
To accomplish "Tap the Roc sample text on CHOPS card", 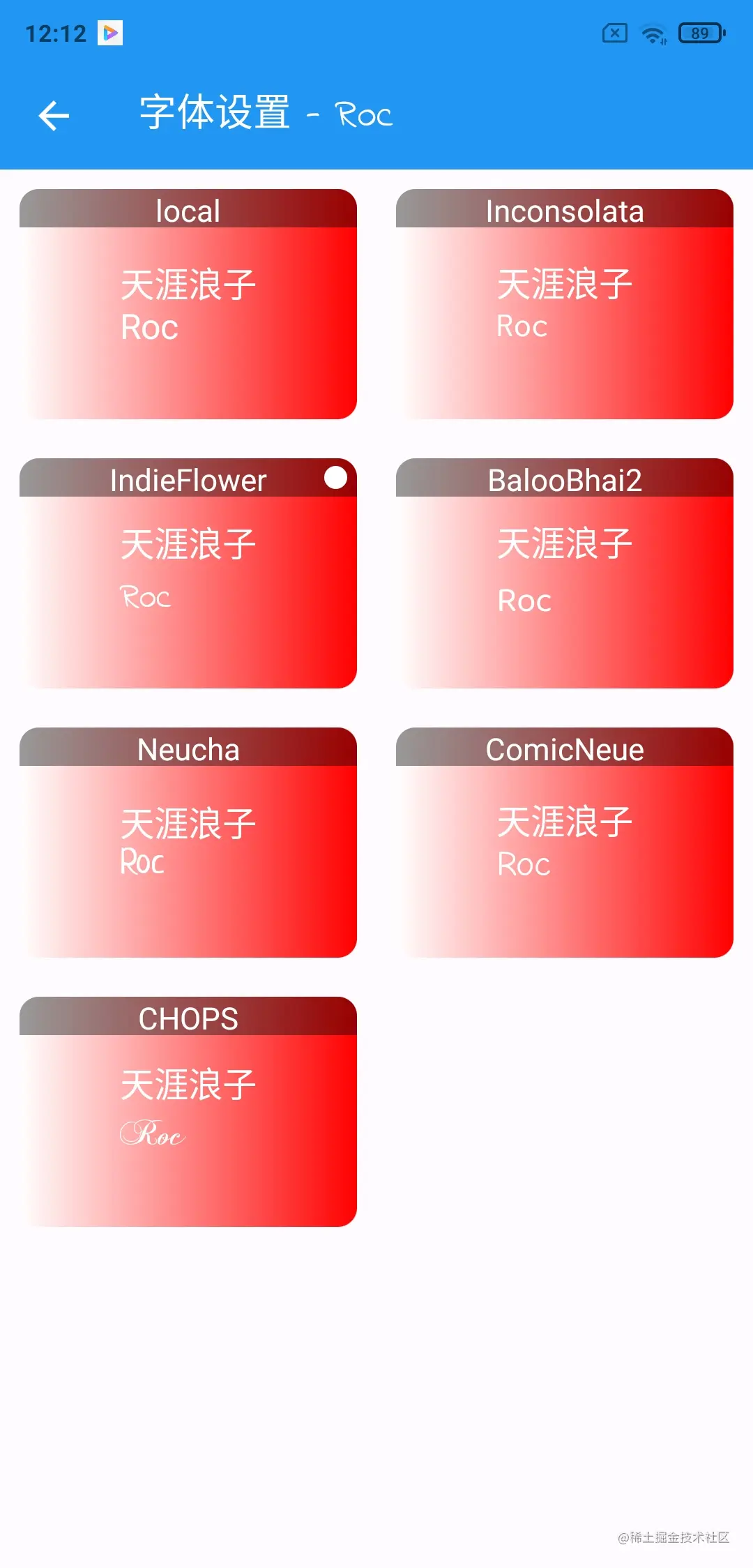I will (152, 1133).
